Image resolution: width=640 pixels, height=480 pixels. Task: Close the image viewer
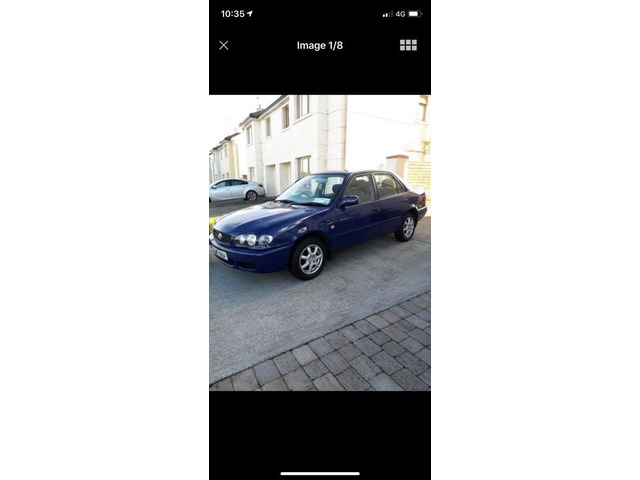[x=224, y=45]
